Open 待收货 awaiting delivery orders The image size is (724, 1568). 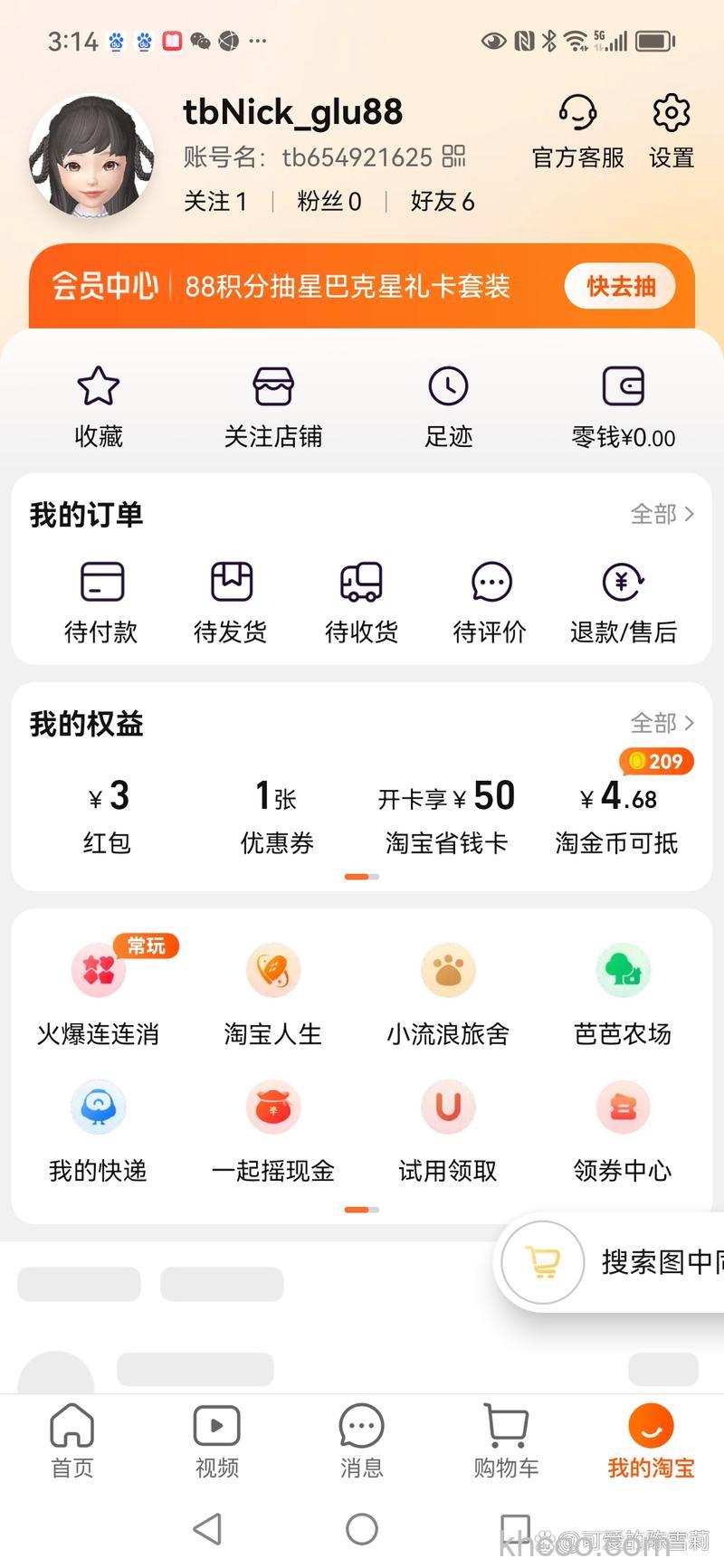(360, 600)
